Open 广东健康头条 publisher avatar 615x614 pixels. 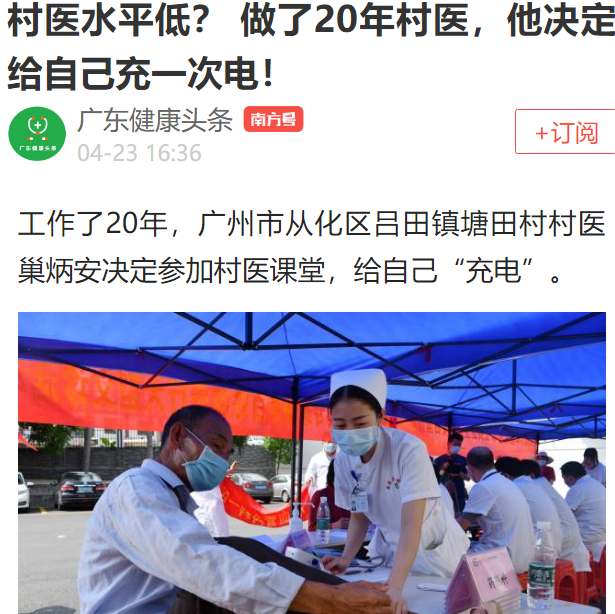click(x=37, y=131)
